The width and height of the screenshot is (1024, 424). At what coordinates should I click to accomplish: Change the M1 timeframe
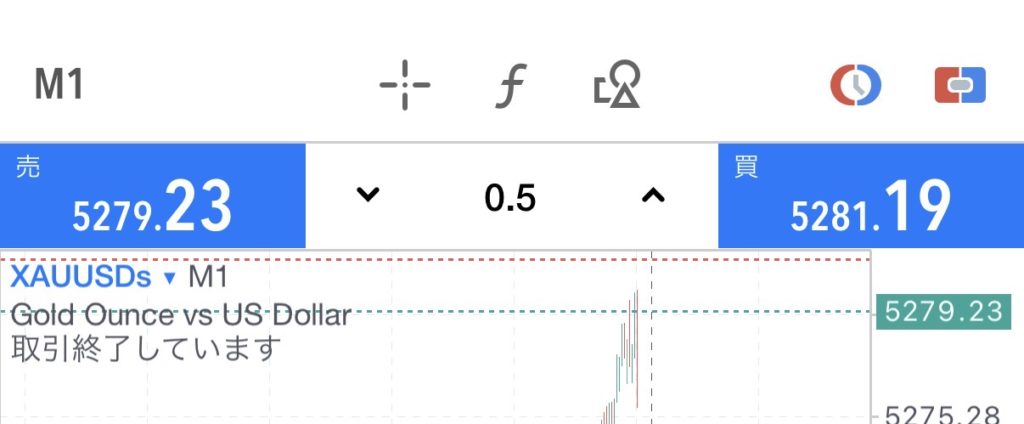coord(59,86)
